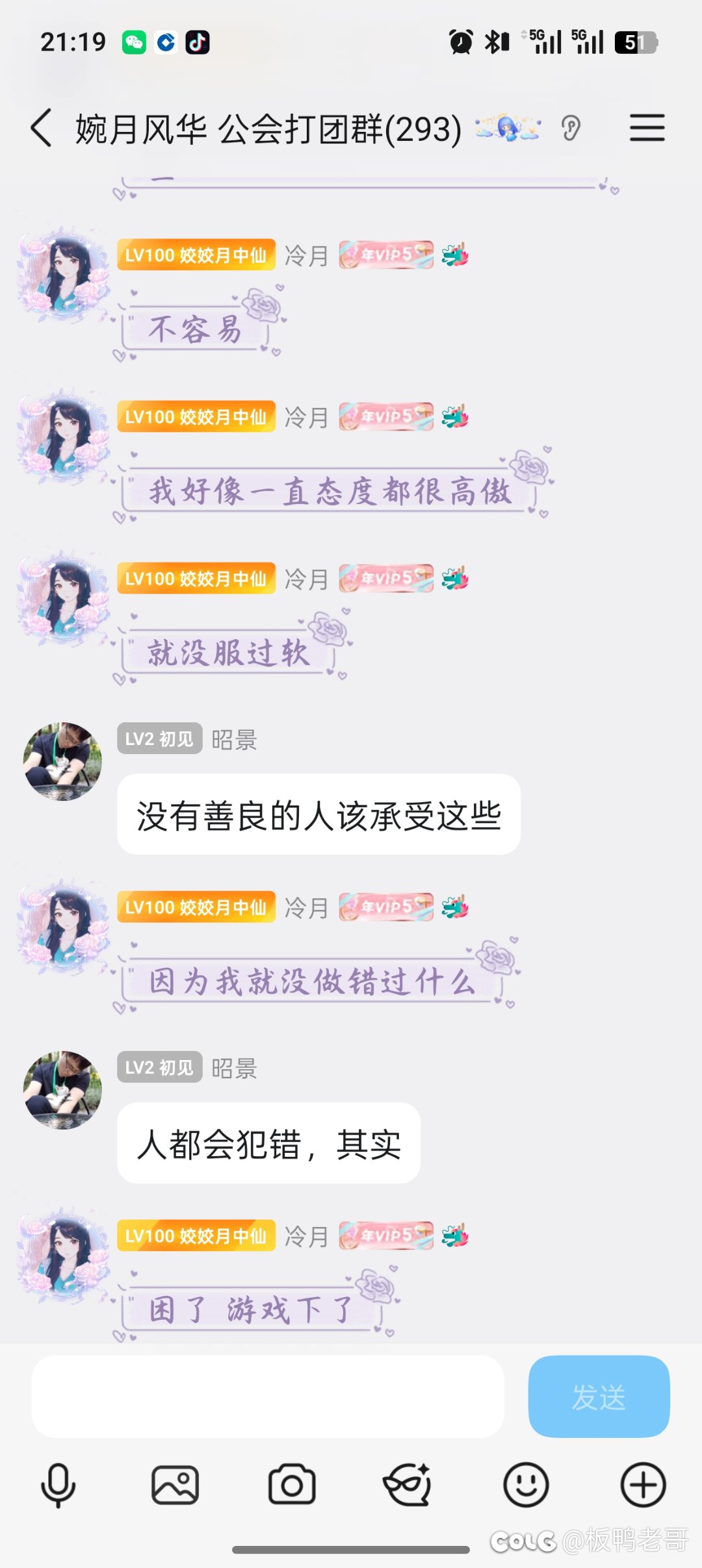This screenshot has width=702, height=1568.
Task: Open the group chat menu
Action: [x=647, y=127]
